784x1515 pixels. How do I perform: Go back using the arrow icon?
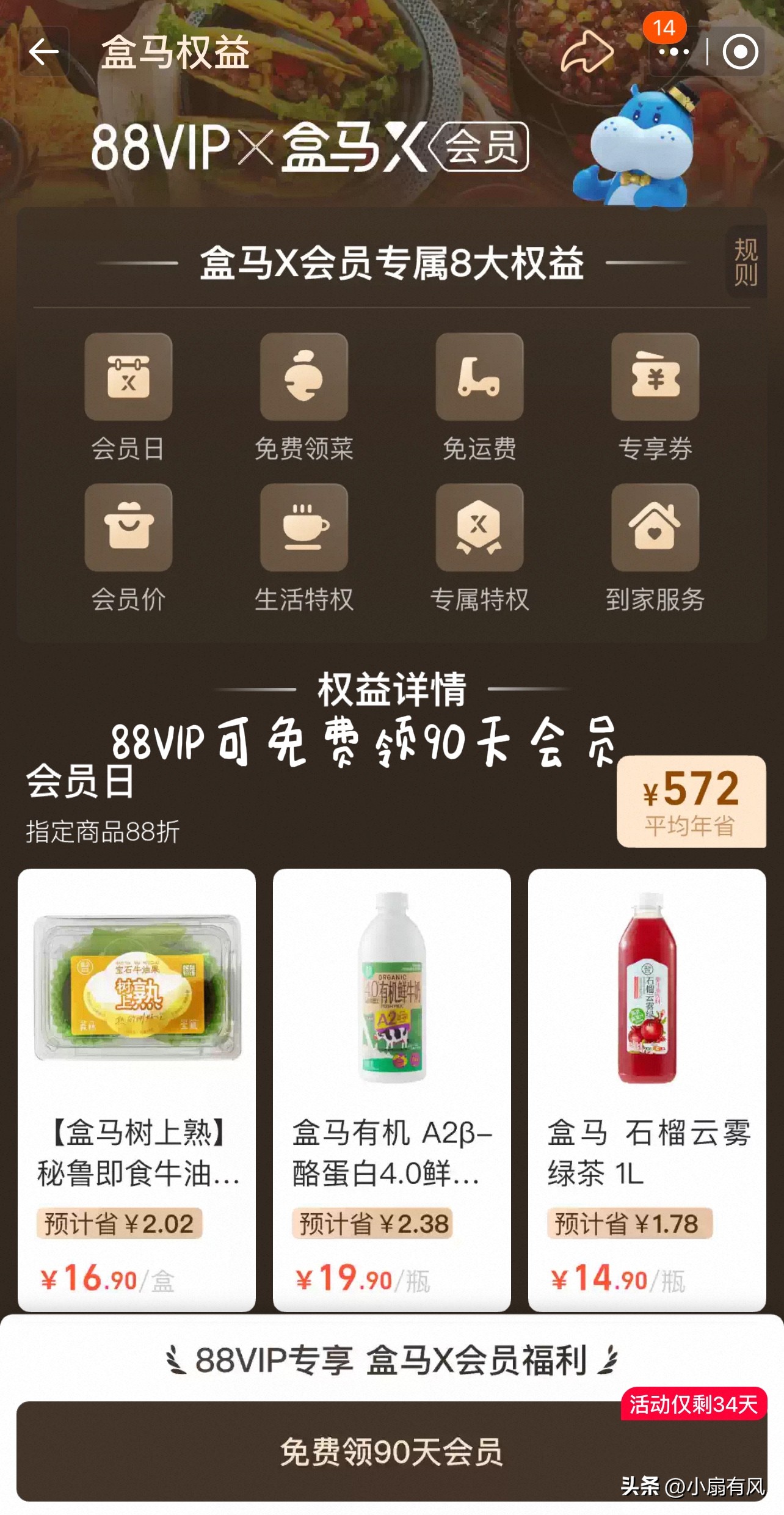44,52
